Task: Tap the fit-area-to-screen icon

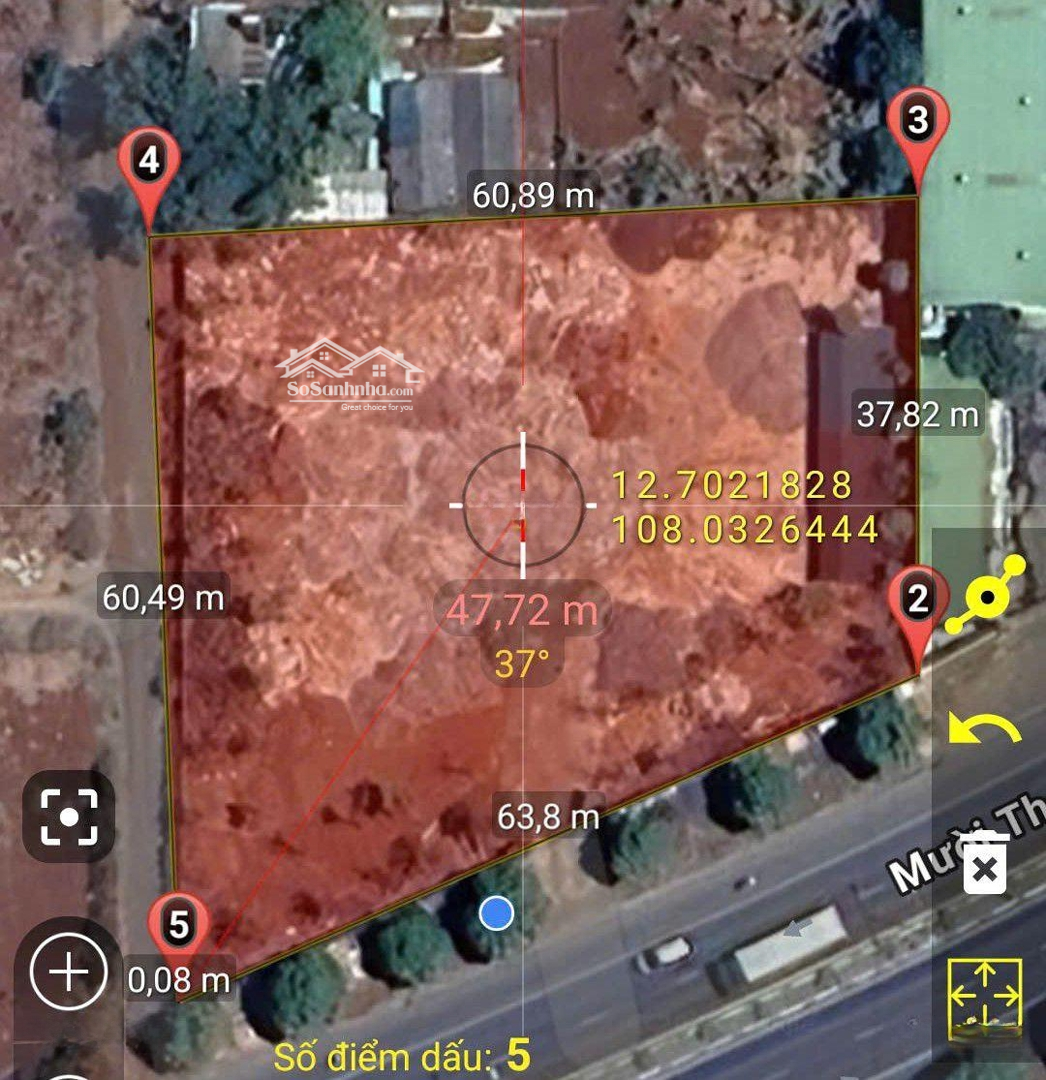Action: click(x=985, y=996)
